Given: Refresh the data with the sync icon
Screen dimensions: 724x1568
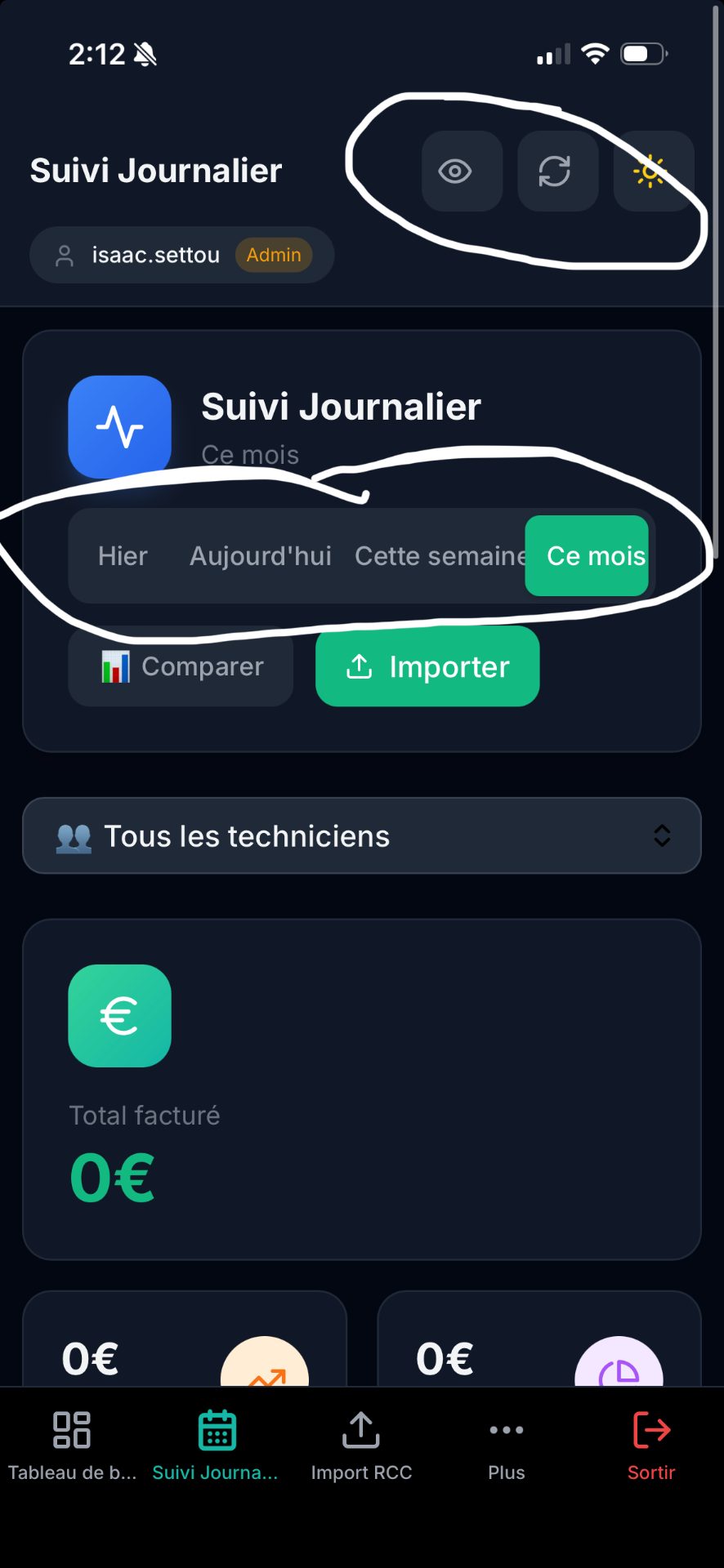Looking at the screenshot, I should pos(557,171).
